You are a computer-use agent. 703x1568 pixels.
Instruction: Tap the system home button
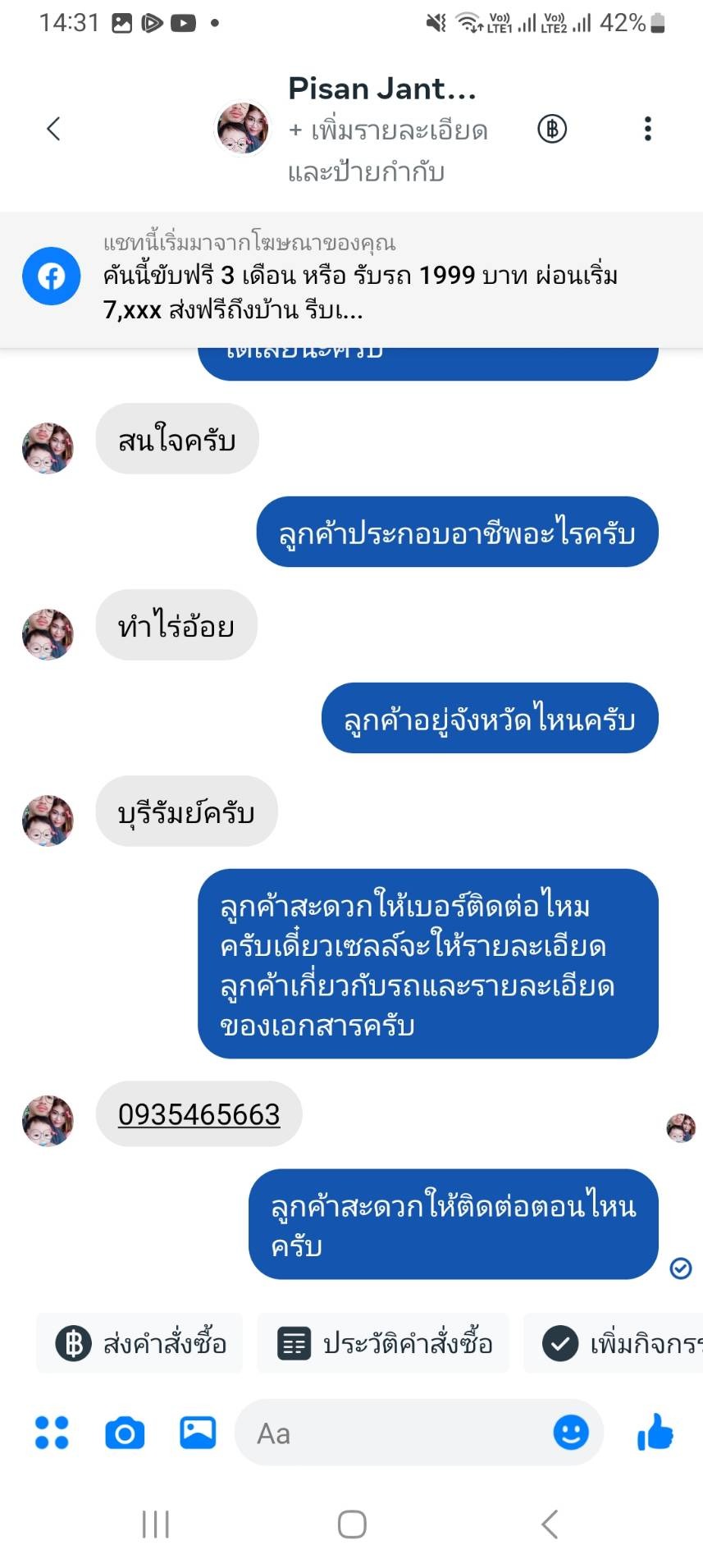(x=352, y=1525)
